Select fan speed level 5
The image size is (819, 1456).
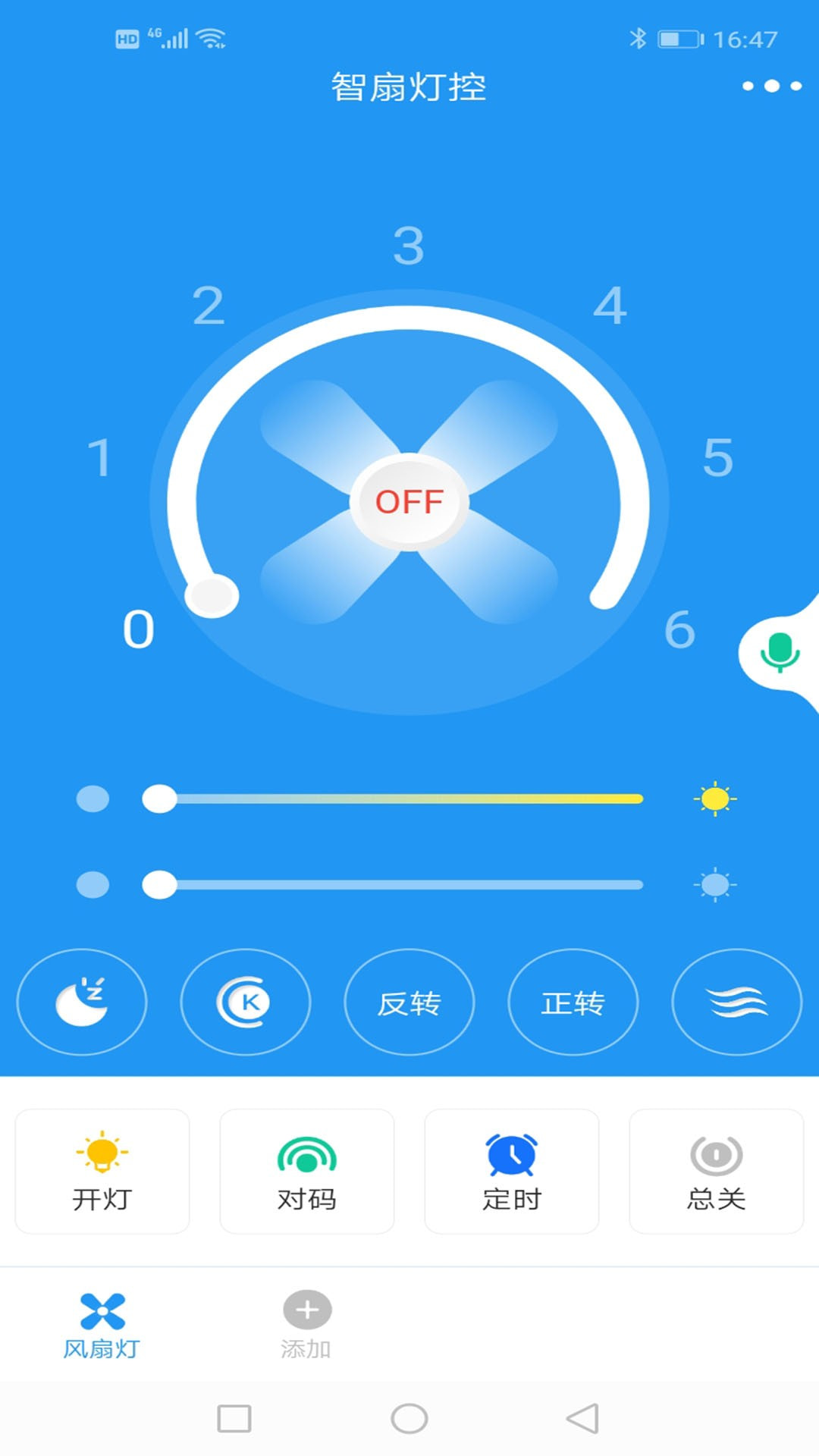717,457
